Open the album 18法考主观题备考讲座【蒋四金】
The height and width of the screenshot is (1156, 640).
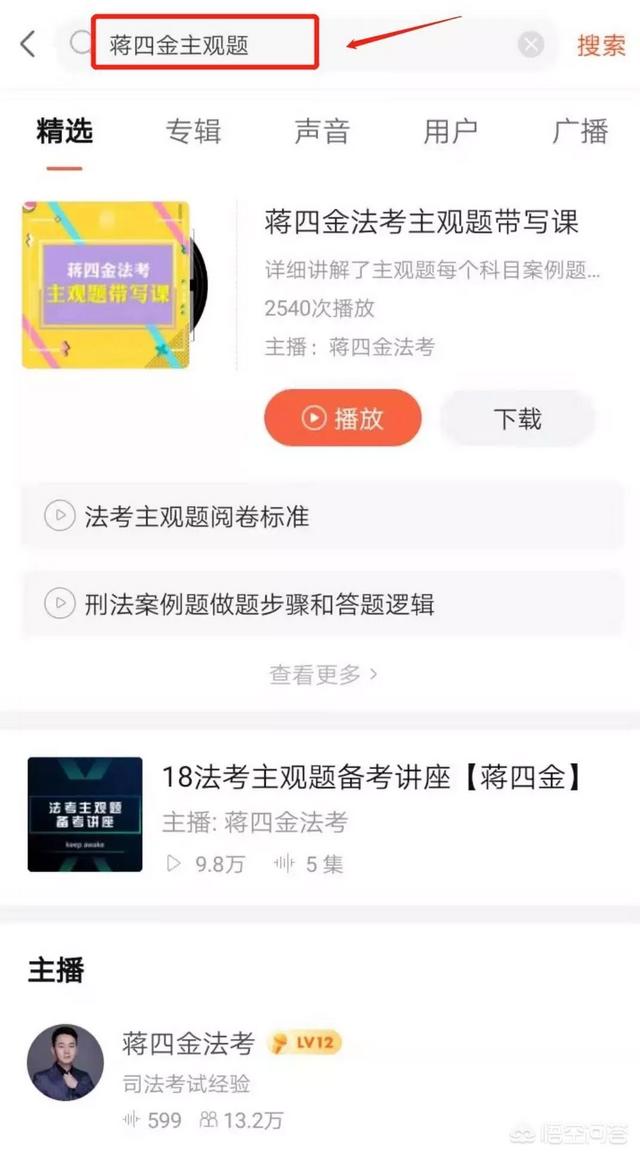(372, 777)
